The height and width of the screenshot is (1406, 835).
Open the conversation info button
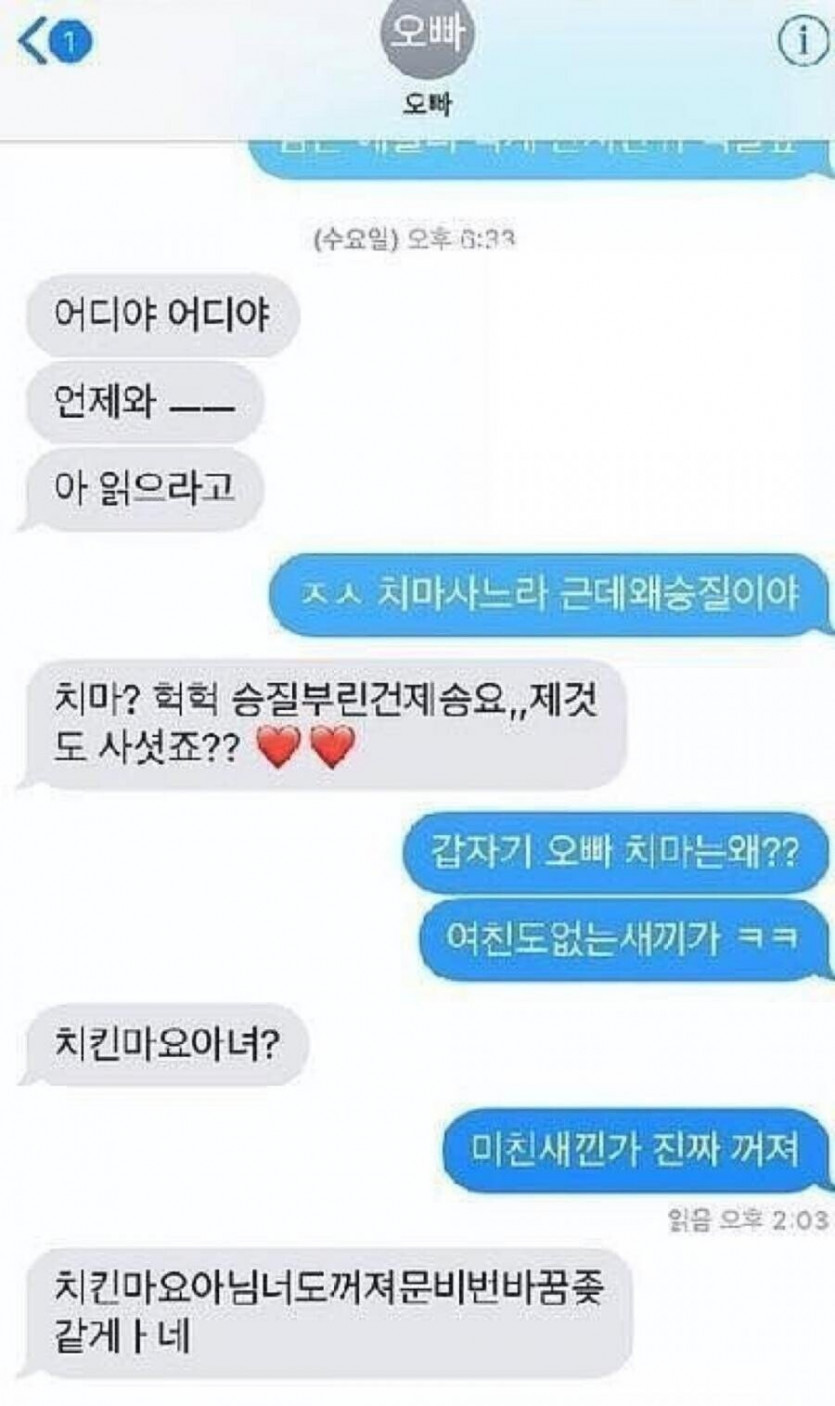(803, 44)
